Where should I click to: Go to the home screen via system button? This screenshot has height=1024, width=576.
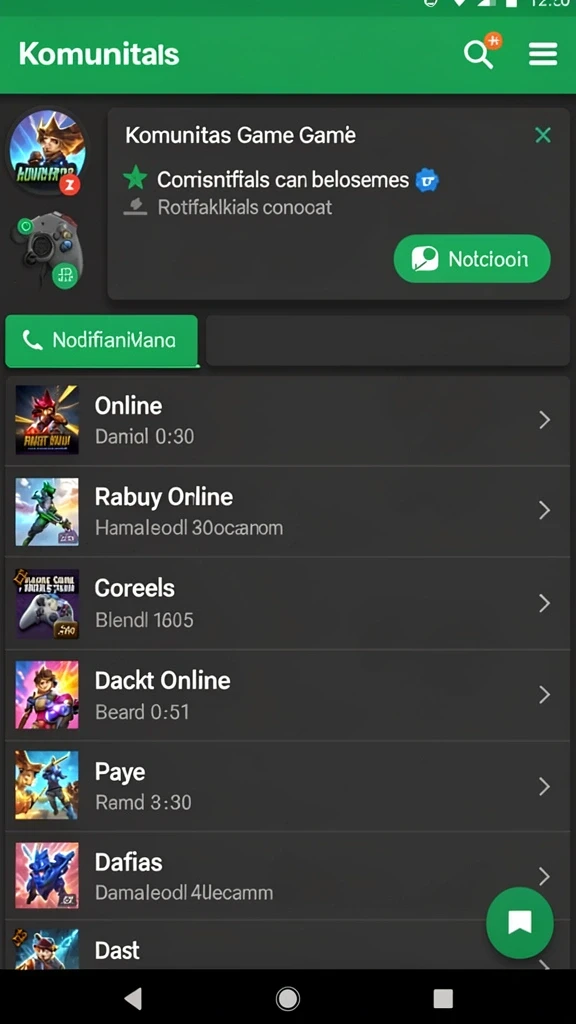287,998
